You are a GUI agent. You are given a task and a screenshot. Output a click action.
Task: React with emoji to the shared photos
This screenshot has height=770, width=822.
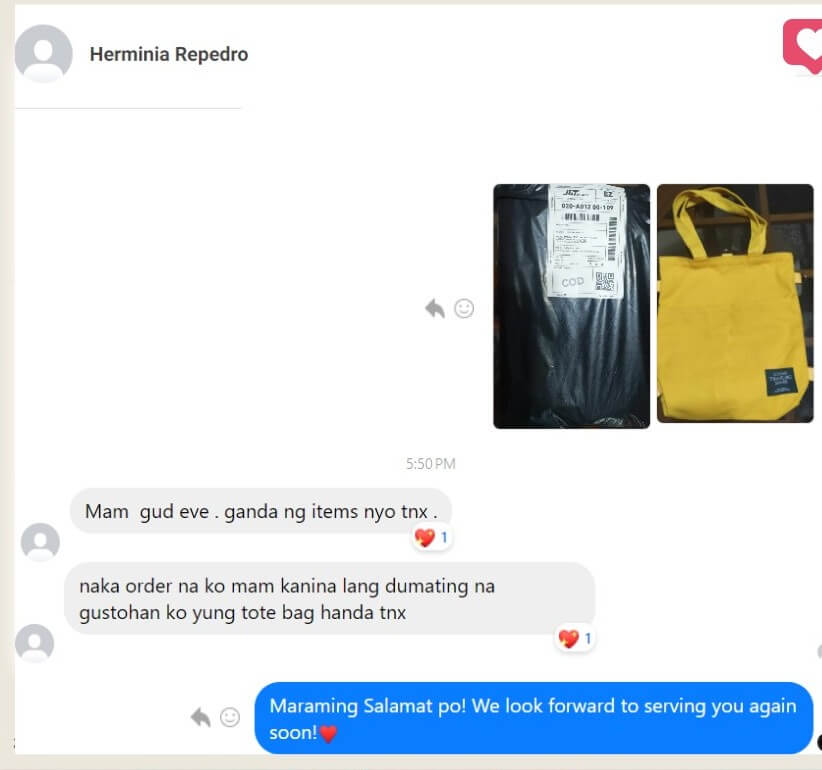pyautogui.click(x=464, y=308)
